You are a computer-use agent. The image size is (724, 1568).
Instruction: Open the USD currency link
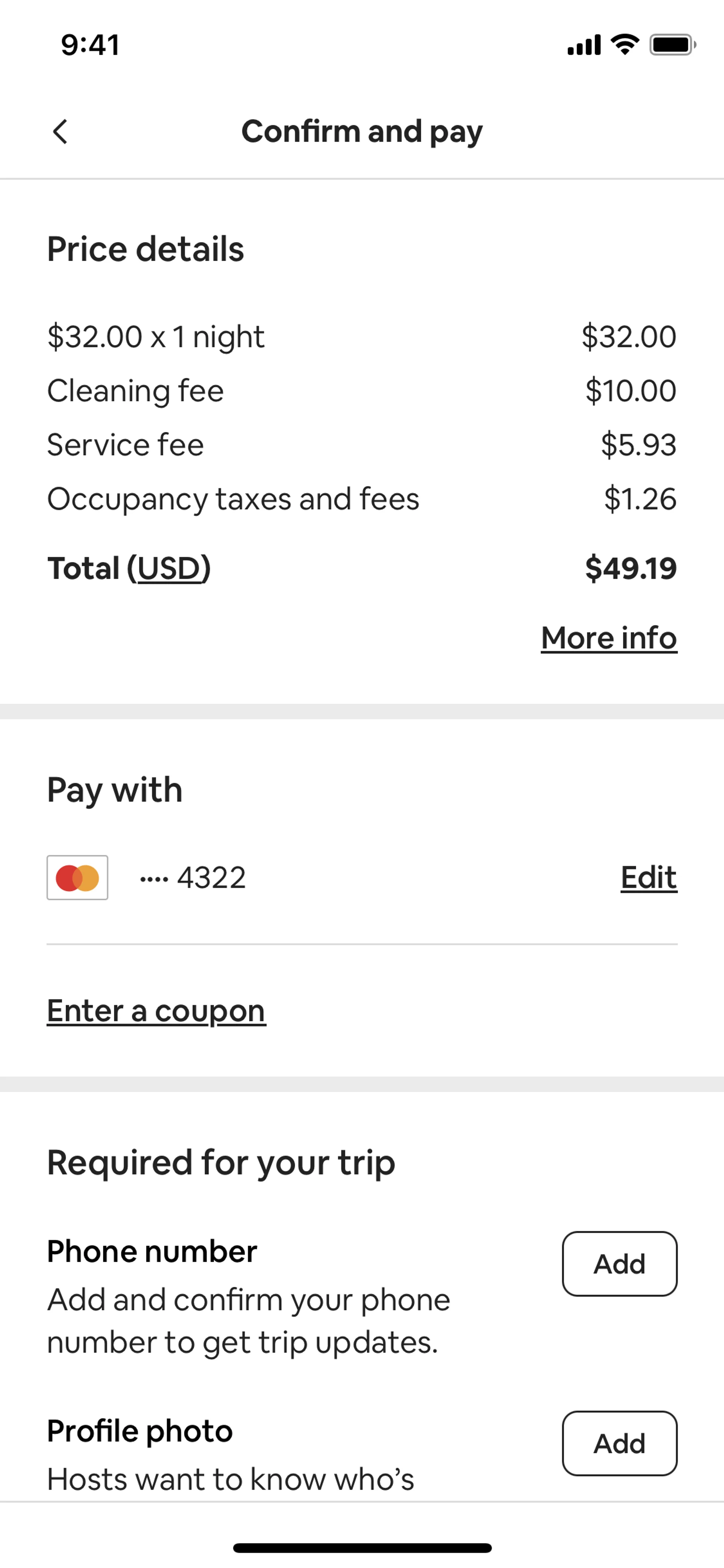[169, 568]
